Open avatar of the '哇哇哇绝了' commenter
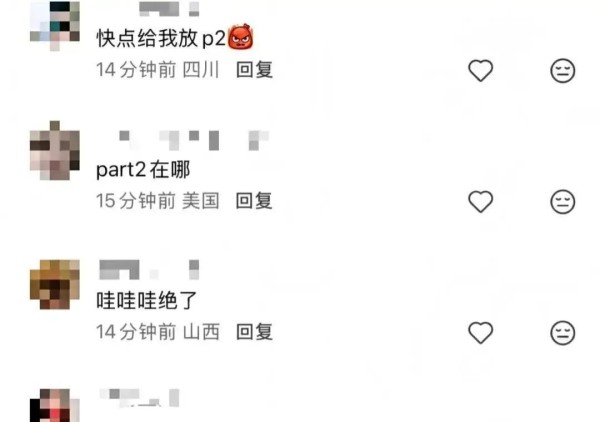This screenshot has height=422, width=600. [54, 283]
